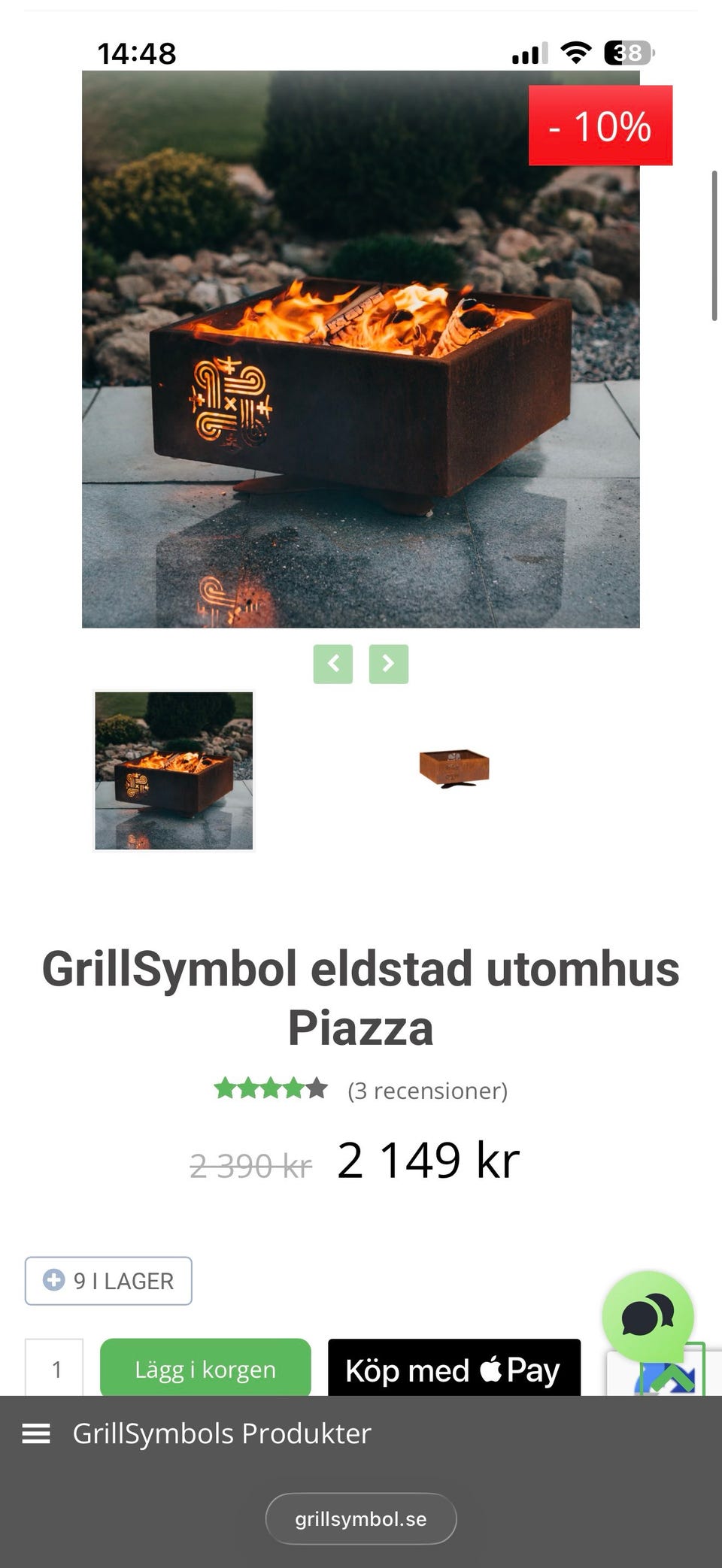The image size is (722, 1568).
Task: Show the previous product image
Action: tap(333, 663)
